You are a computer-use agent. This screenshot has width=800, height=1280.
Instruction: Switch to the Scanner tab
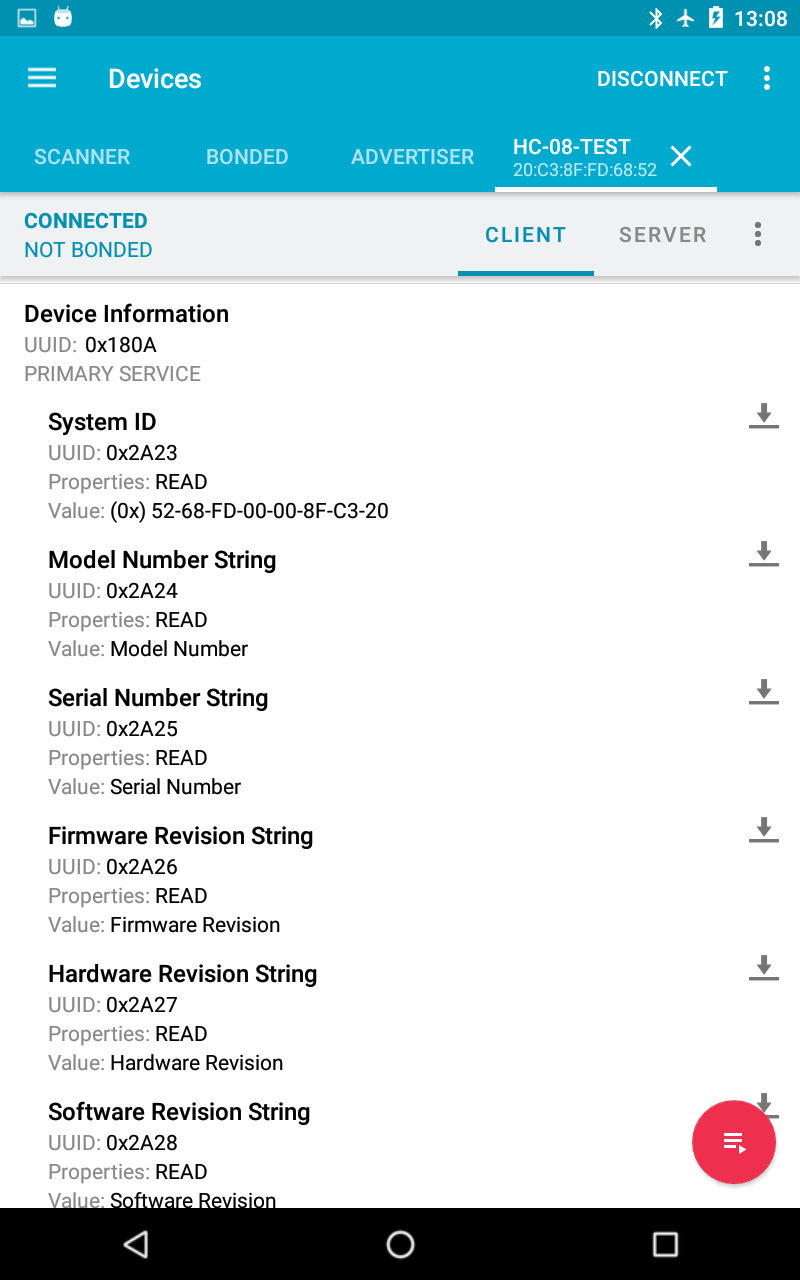(x=82, y=157)
